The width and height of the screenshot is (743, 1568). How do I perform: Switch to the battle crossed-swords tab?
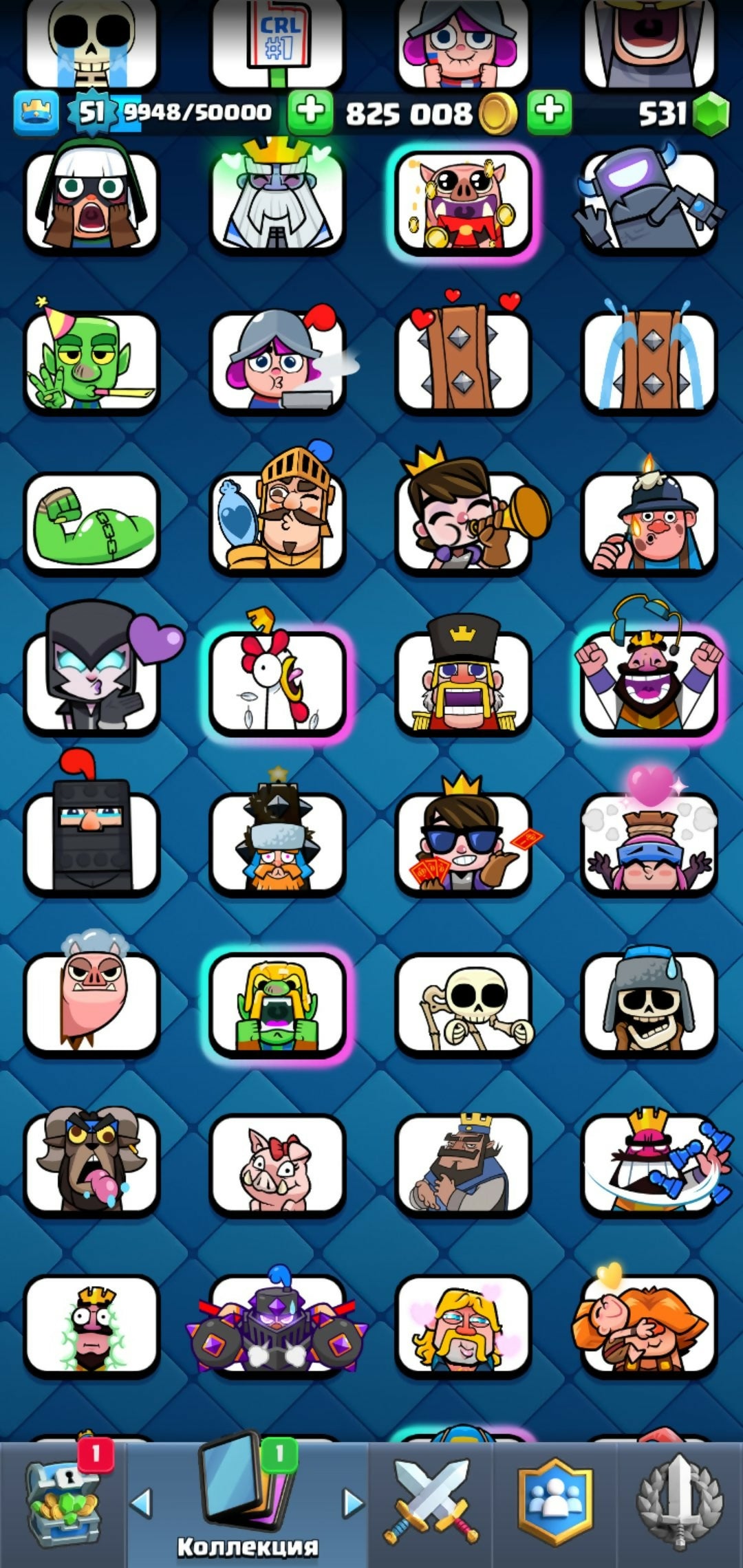click(x=431, y=1505)
